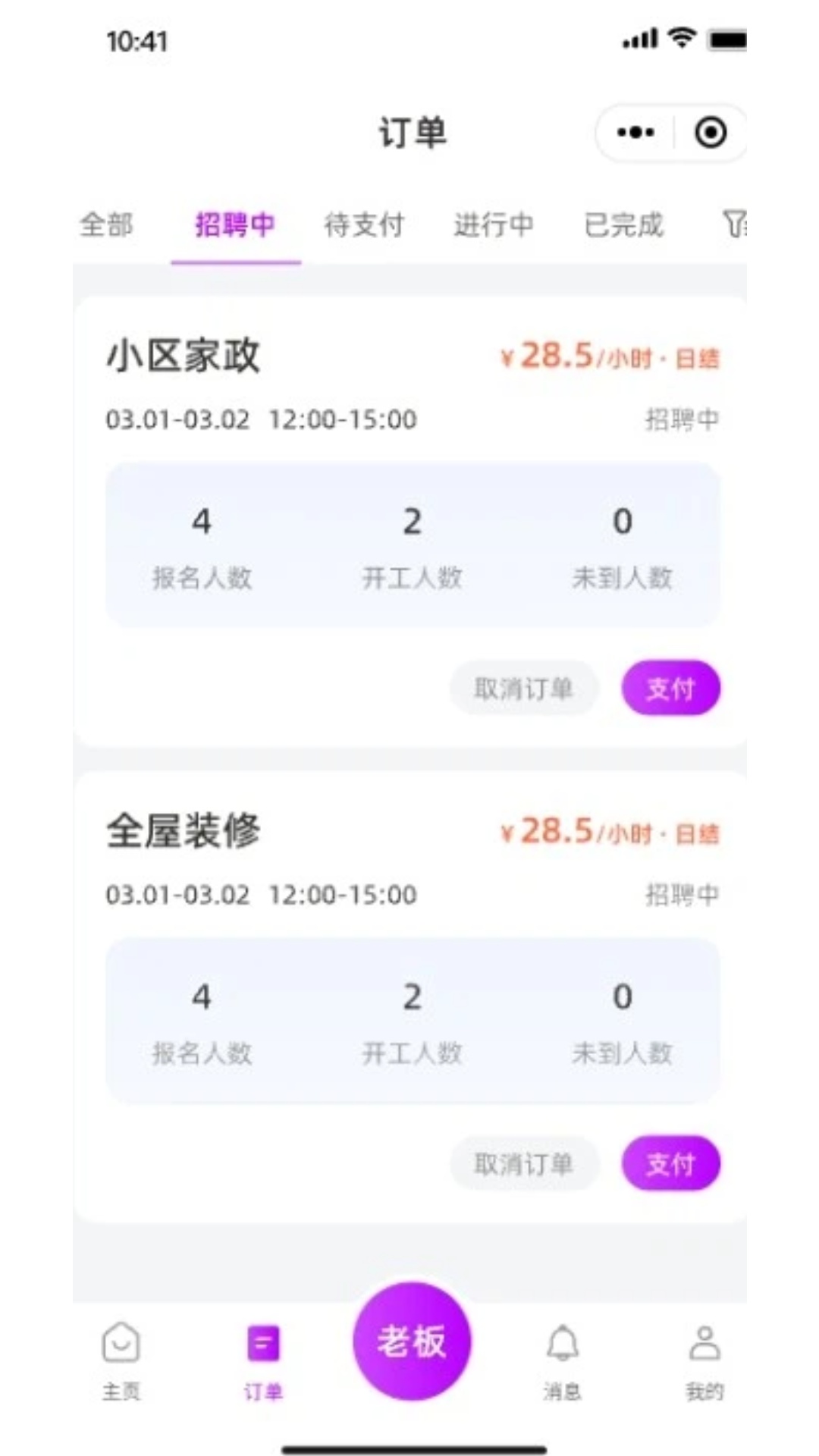Tap 支付 on the 全屋装修 order
Viewport: 819px width, 1456px height.
click(670, 1165)
